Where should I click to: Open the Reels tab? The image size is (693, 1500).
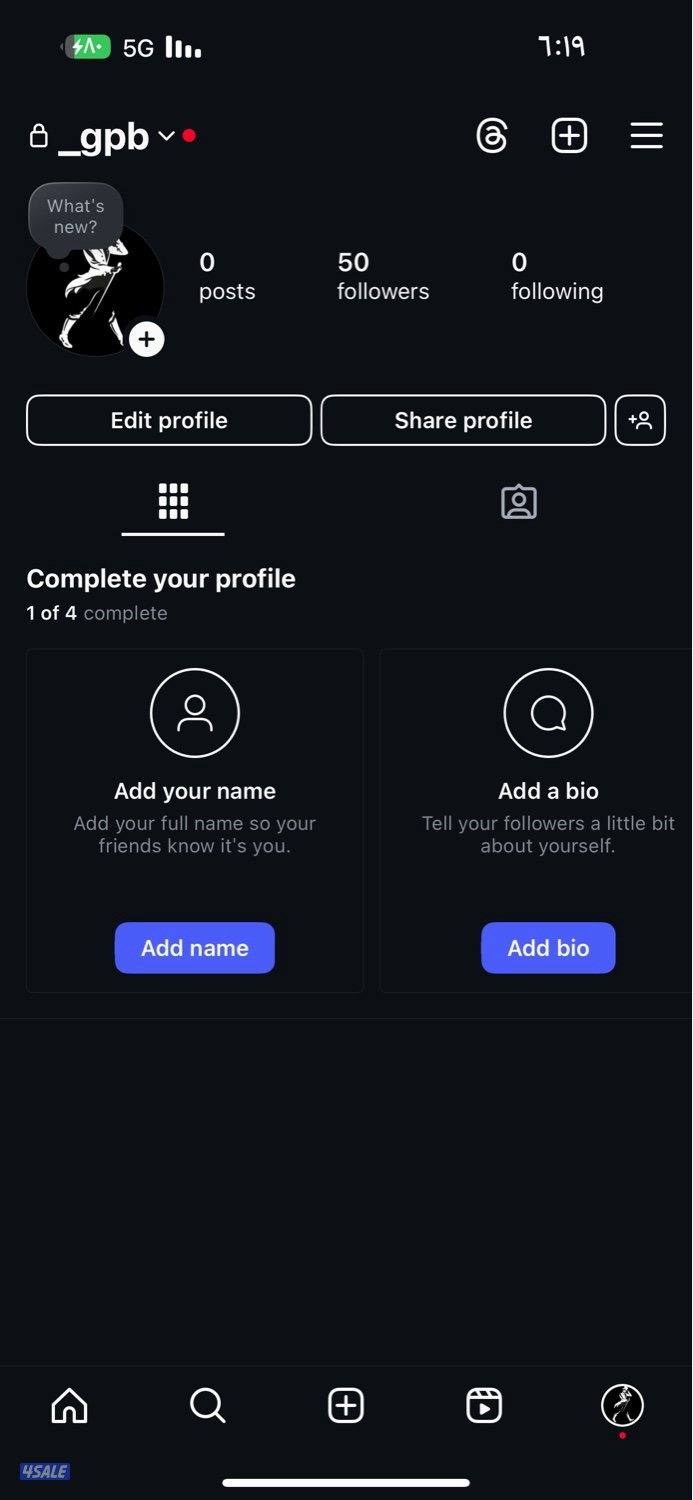pos(484,1406)
